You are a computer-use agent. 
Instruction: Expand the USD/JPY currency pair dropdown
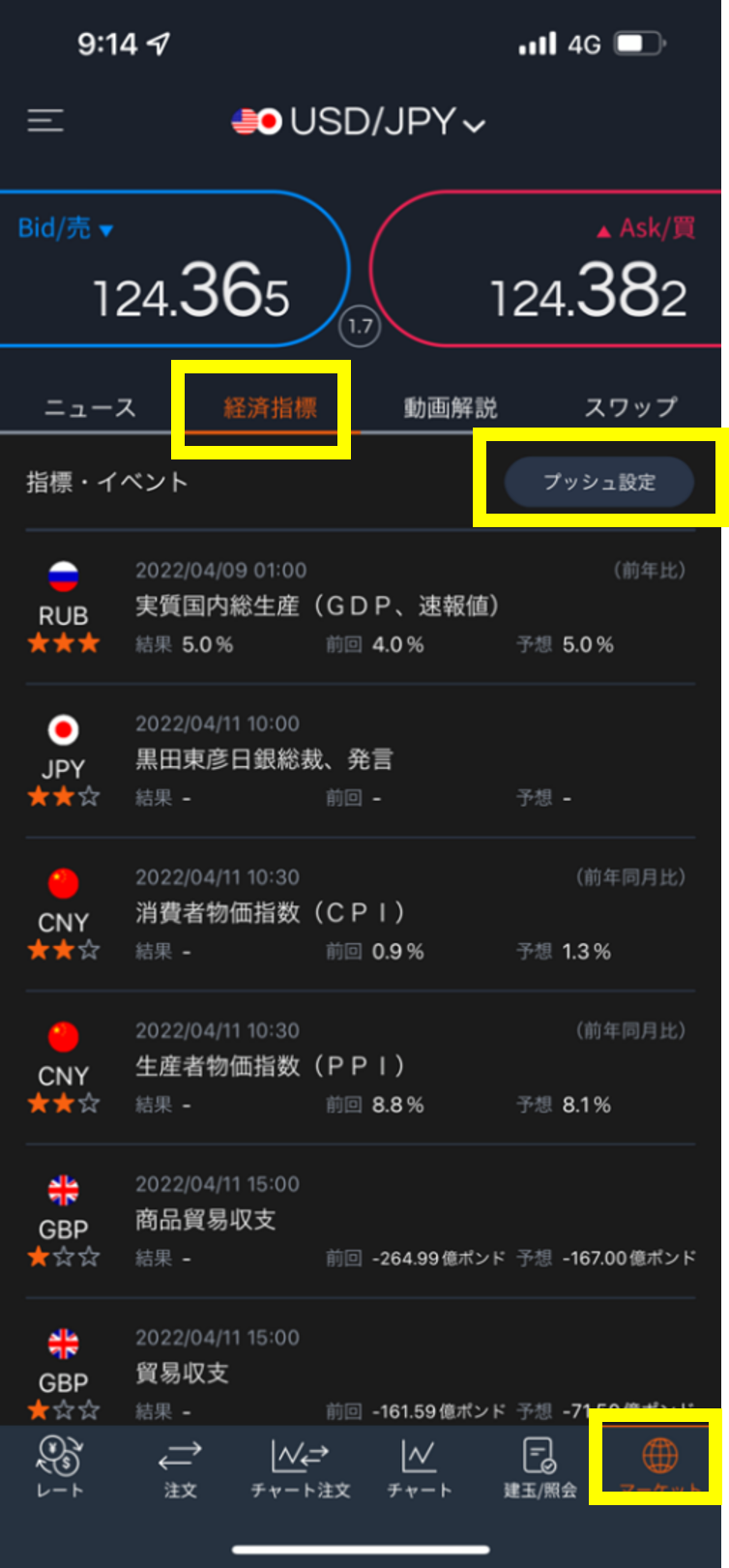tap(360, 123)
